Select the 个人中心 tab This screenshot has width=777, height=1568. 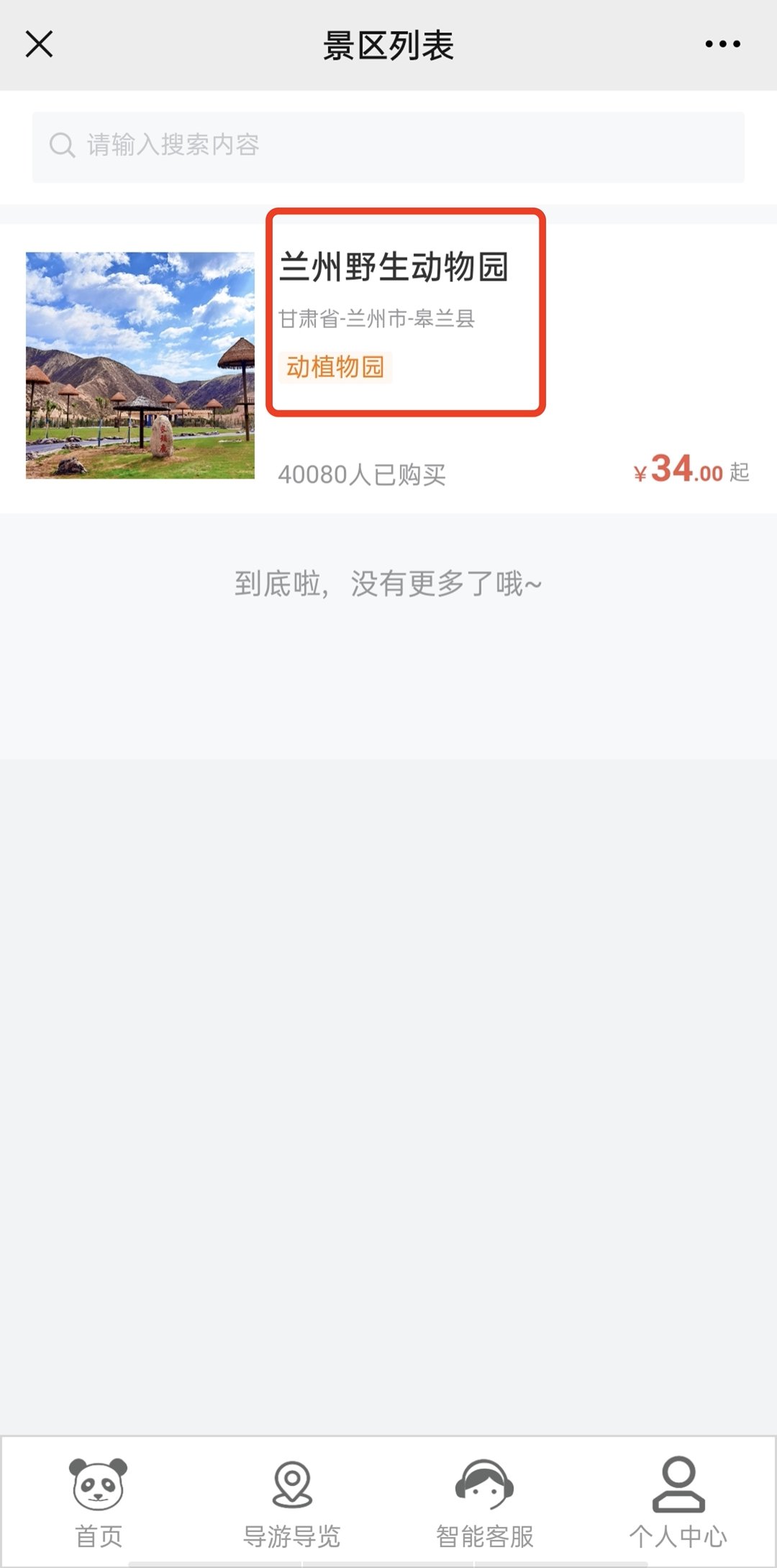(x=678, y=1501)
